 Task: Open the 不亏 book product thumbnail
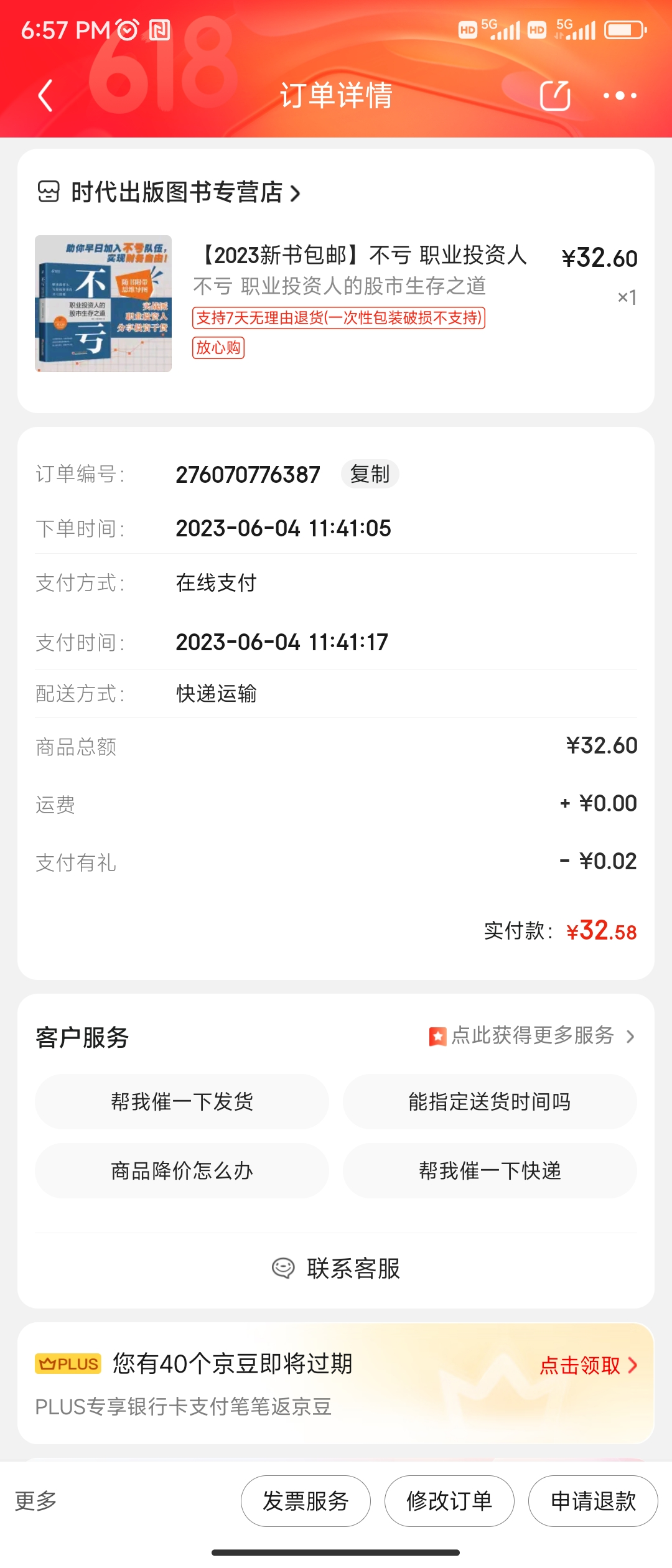tap(103, 304)
